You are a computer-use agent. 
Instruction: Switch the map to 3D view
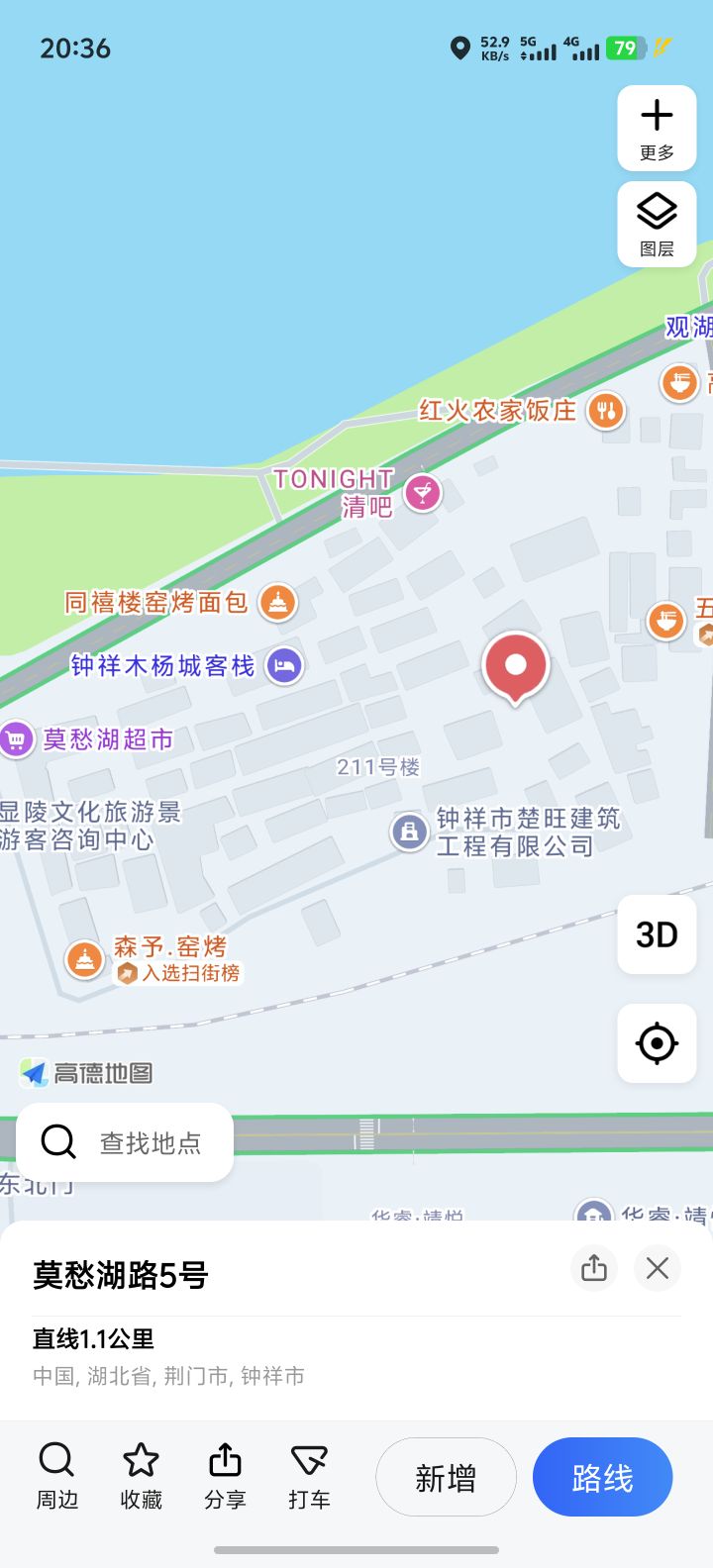[x=657, y=934]
